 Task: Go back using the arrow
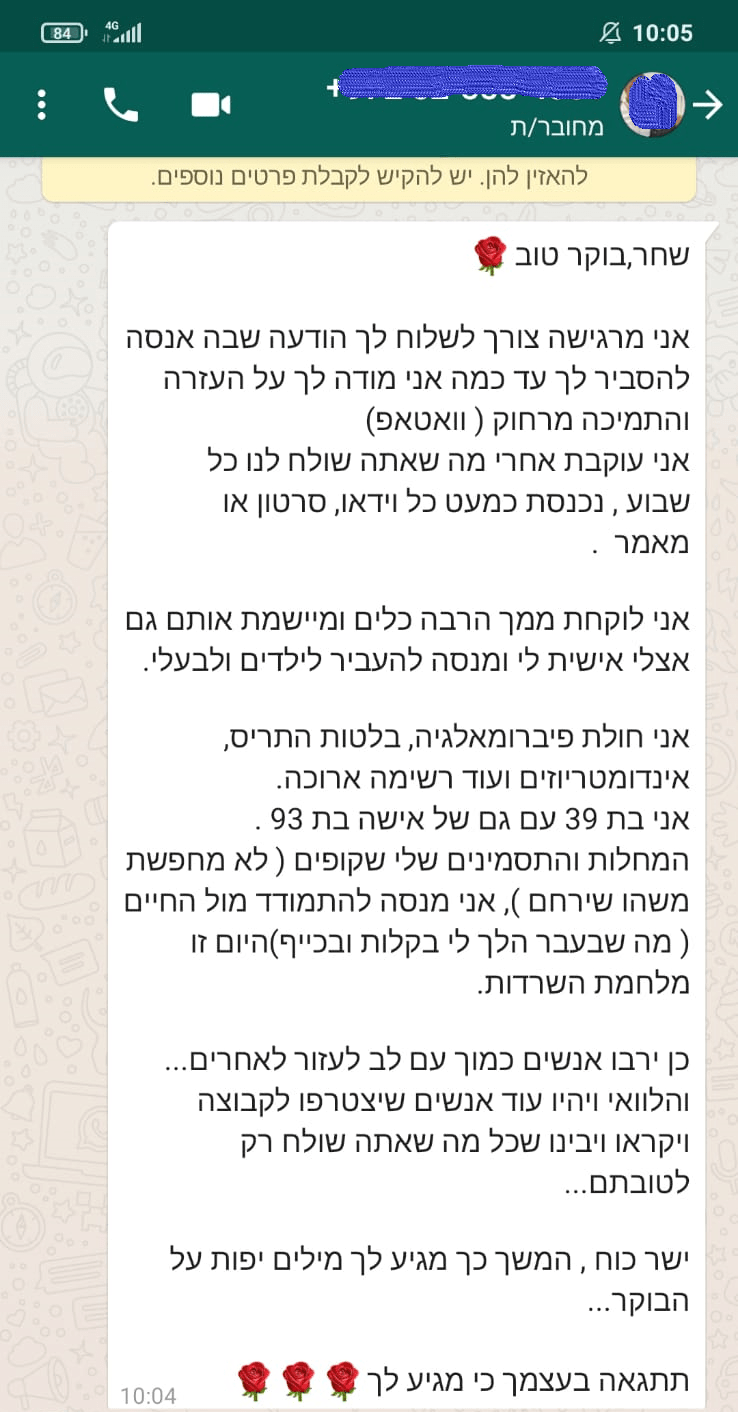pyautogui.click(x=708, y=105)
